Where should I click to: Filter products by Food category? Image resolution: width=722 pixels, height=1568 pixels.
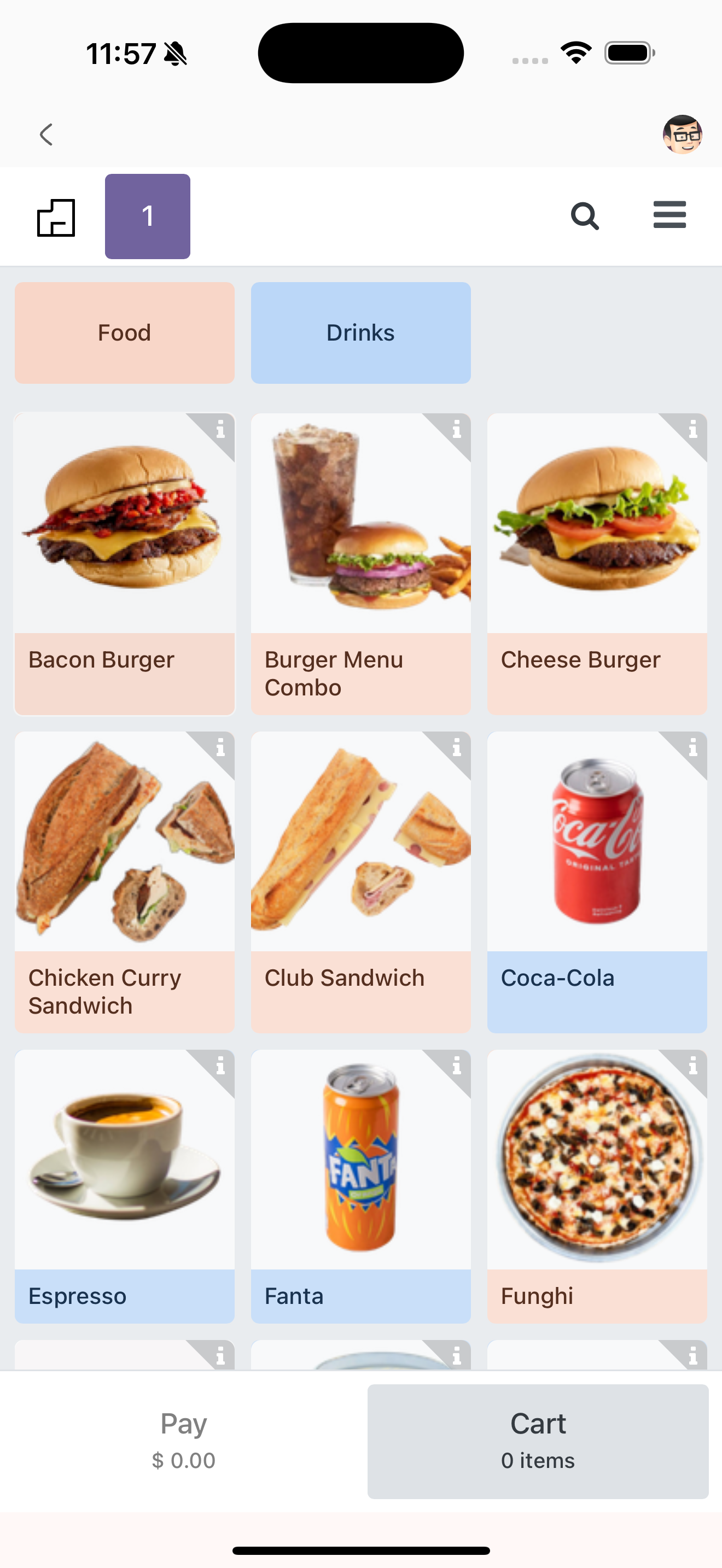(x=124, y=333)
